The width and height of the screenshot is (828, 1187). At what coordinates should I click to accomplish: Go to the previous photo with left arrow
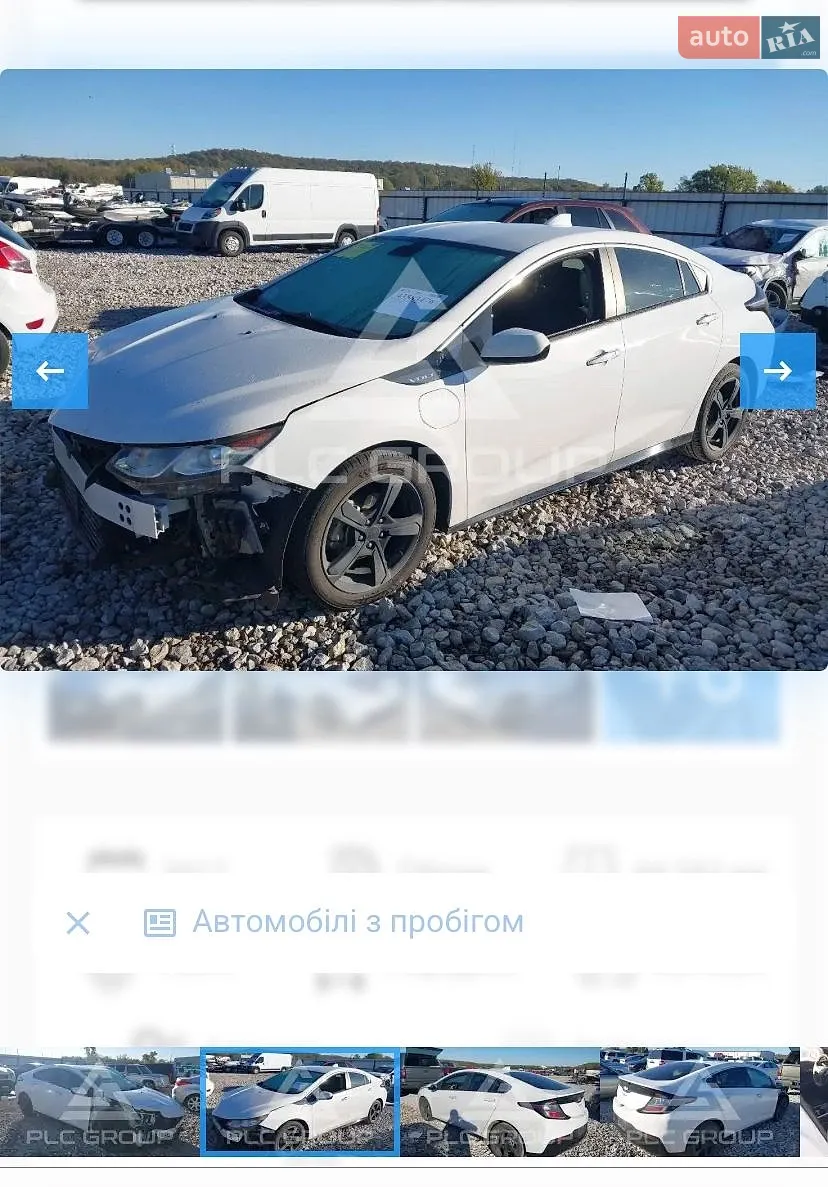click(x=50, y=371)
